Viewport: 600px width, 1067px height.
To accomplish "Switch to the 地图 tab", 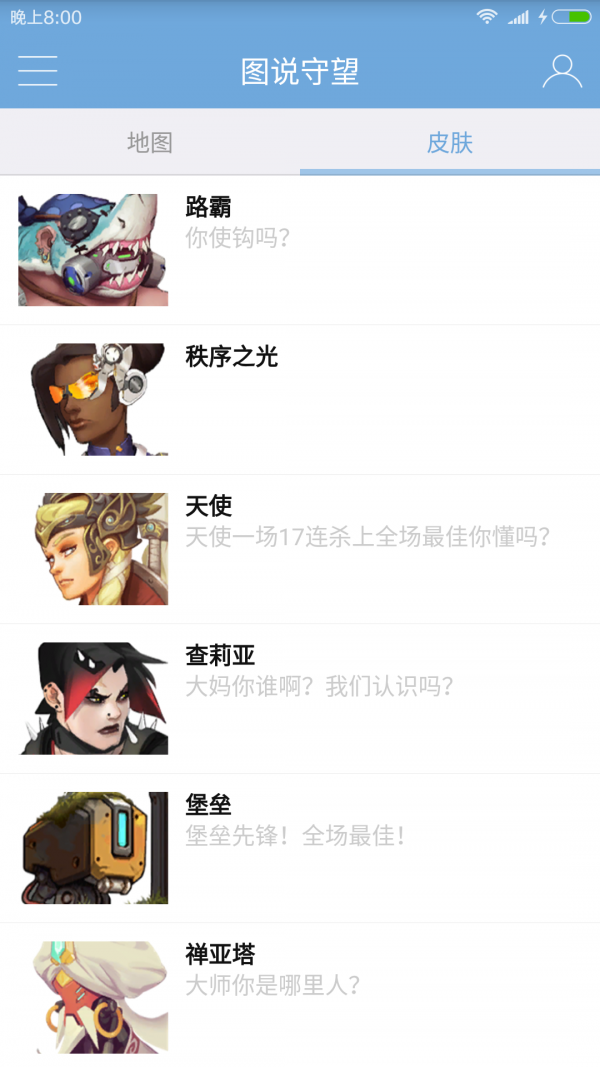I will point(150,142).
